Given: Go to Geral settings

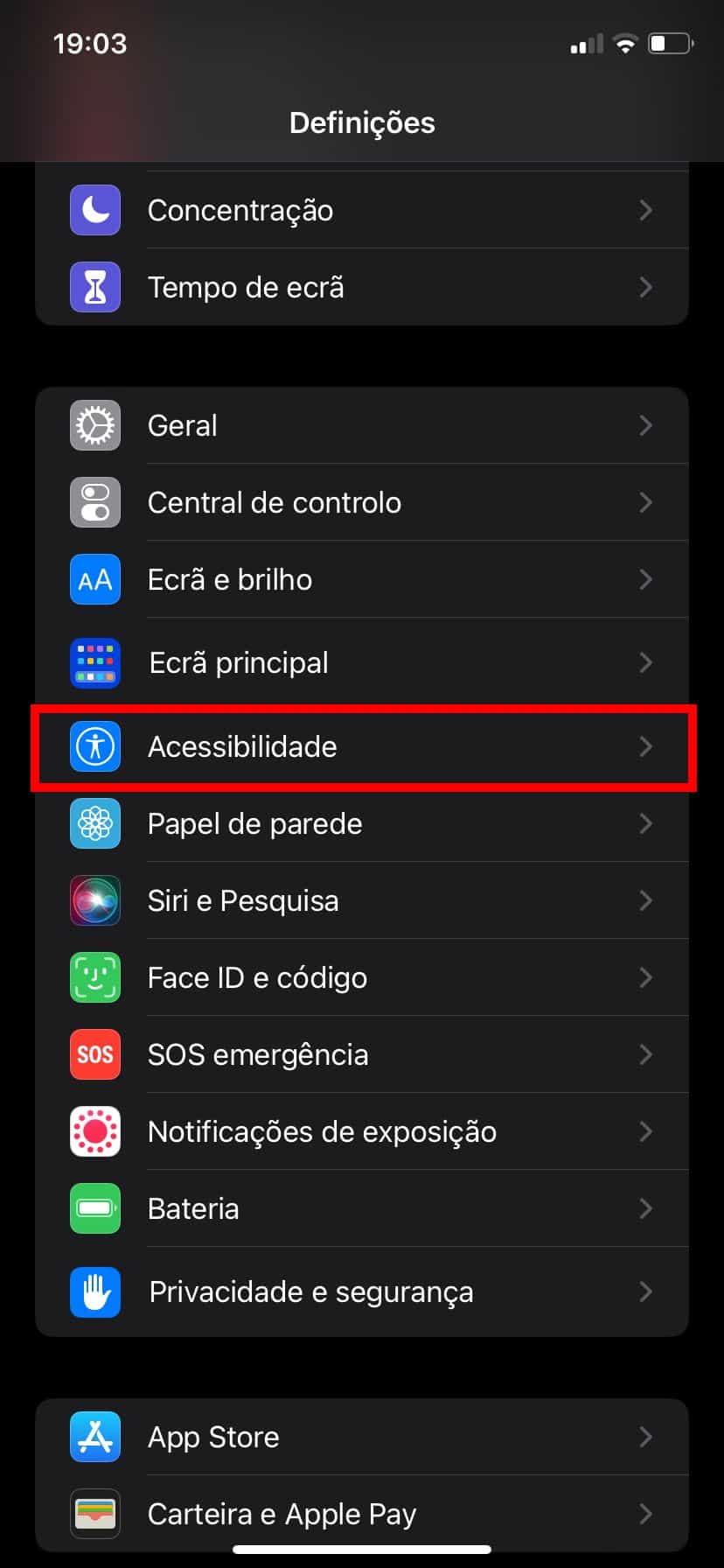Looking at the screenshot, I should (x=361, y=425).
